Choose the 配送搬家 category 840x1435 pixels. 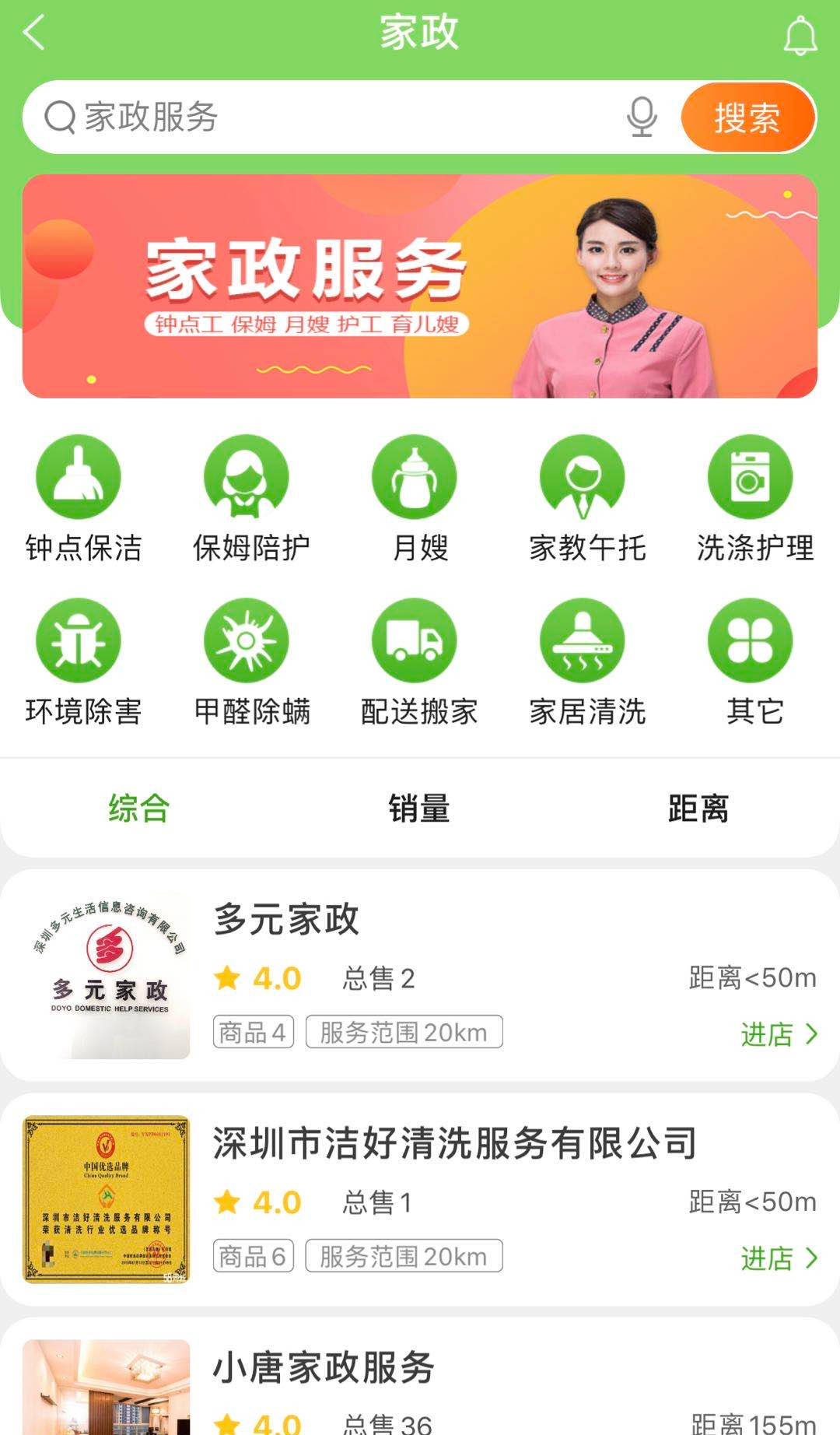(x=419, y=662)
